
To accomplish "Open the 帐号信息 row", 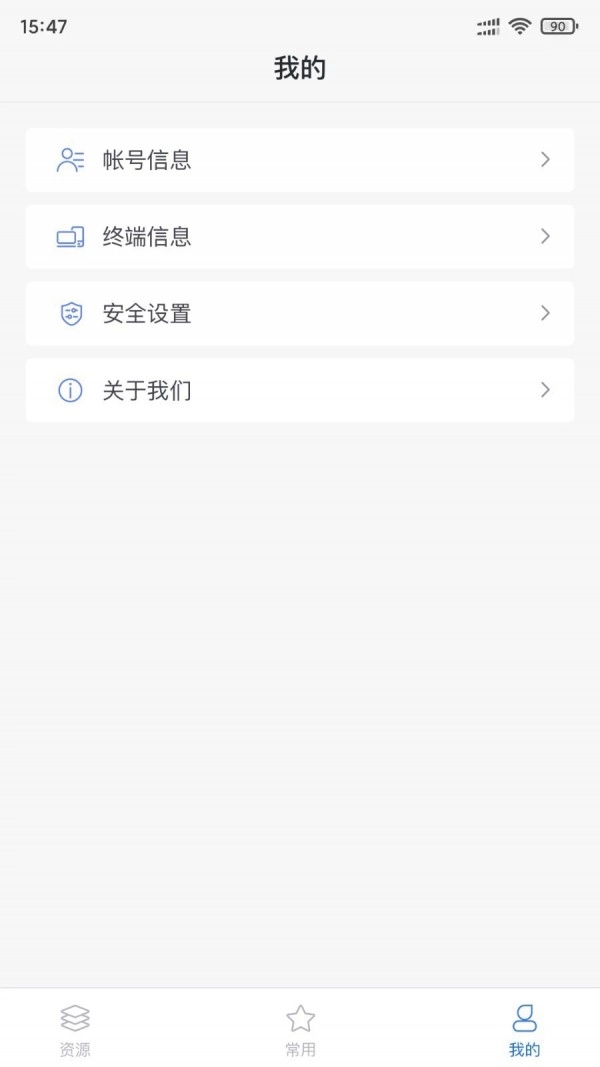I will tap(300, 160).
